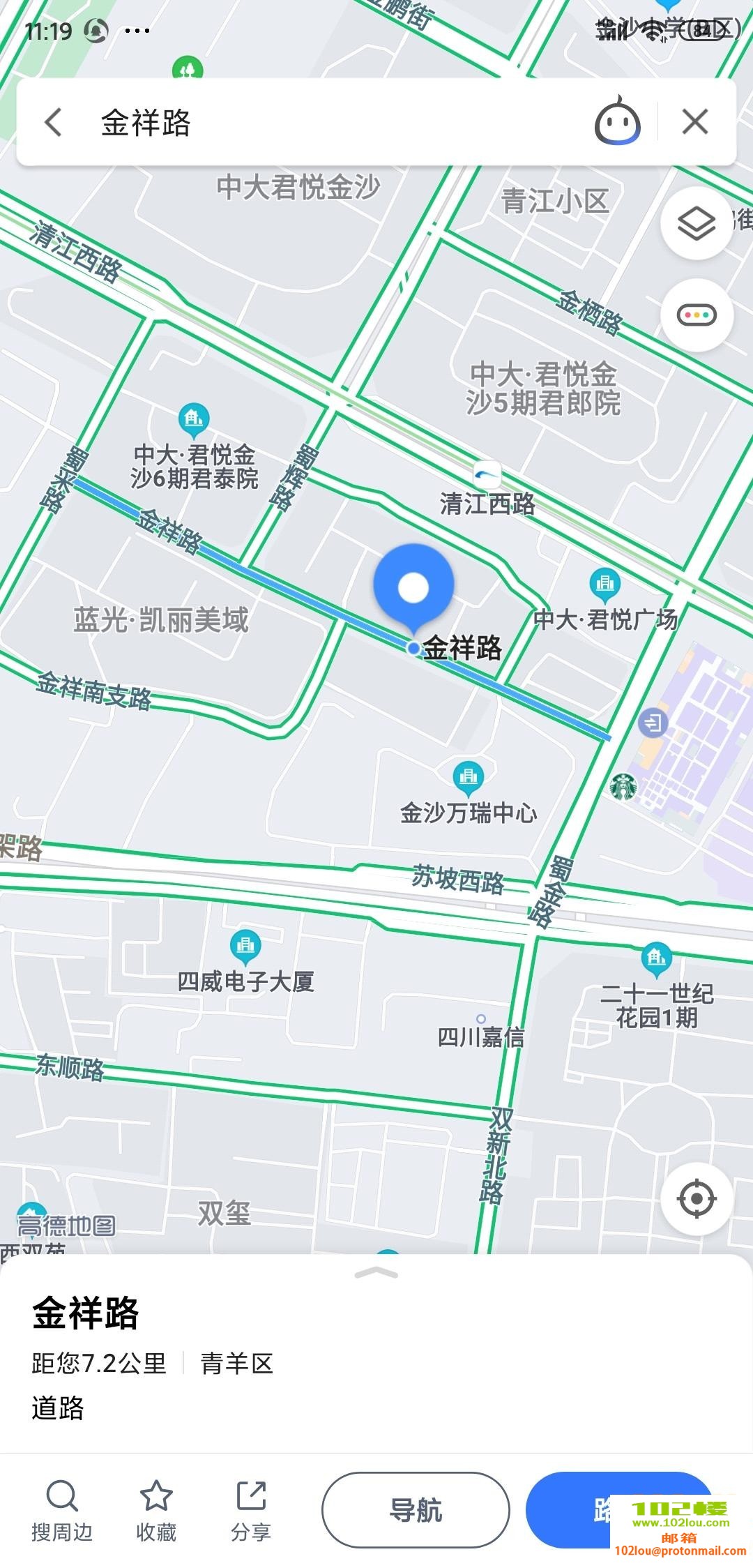Go back from the 金祥路 search
The height and width of the screenshot is (1568, 753).
pos(54,122)
